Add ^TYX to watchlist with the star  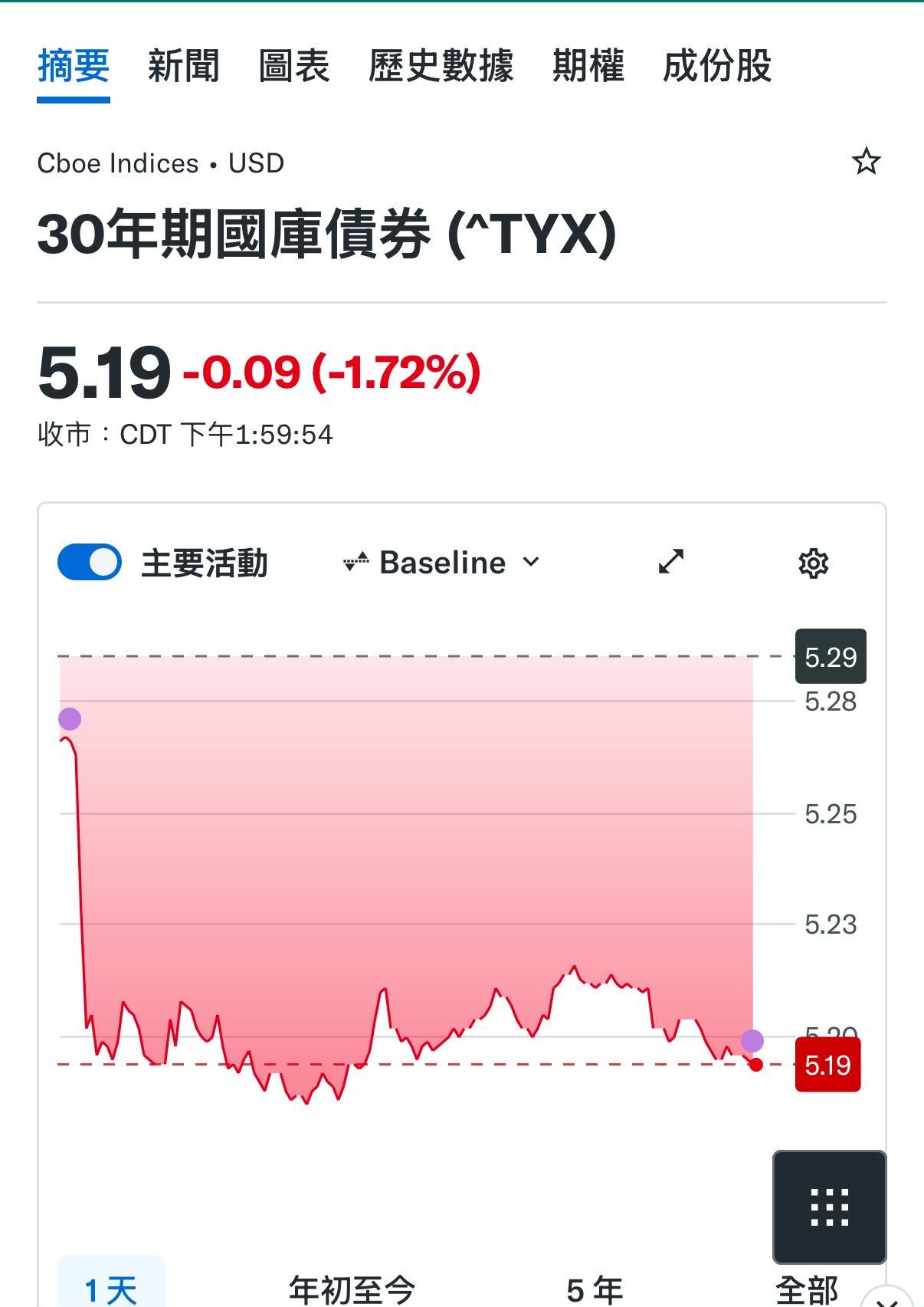[x=867, y=162]
